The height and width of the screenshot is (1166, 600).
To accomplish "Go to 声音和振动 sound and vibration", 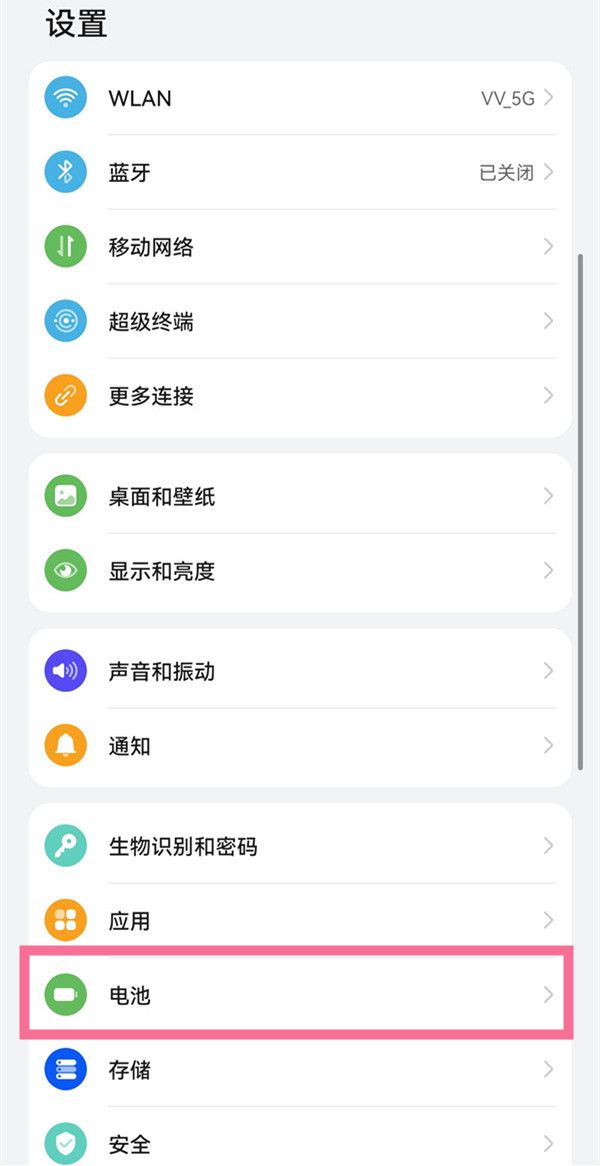I will (300, 671).
